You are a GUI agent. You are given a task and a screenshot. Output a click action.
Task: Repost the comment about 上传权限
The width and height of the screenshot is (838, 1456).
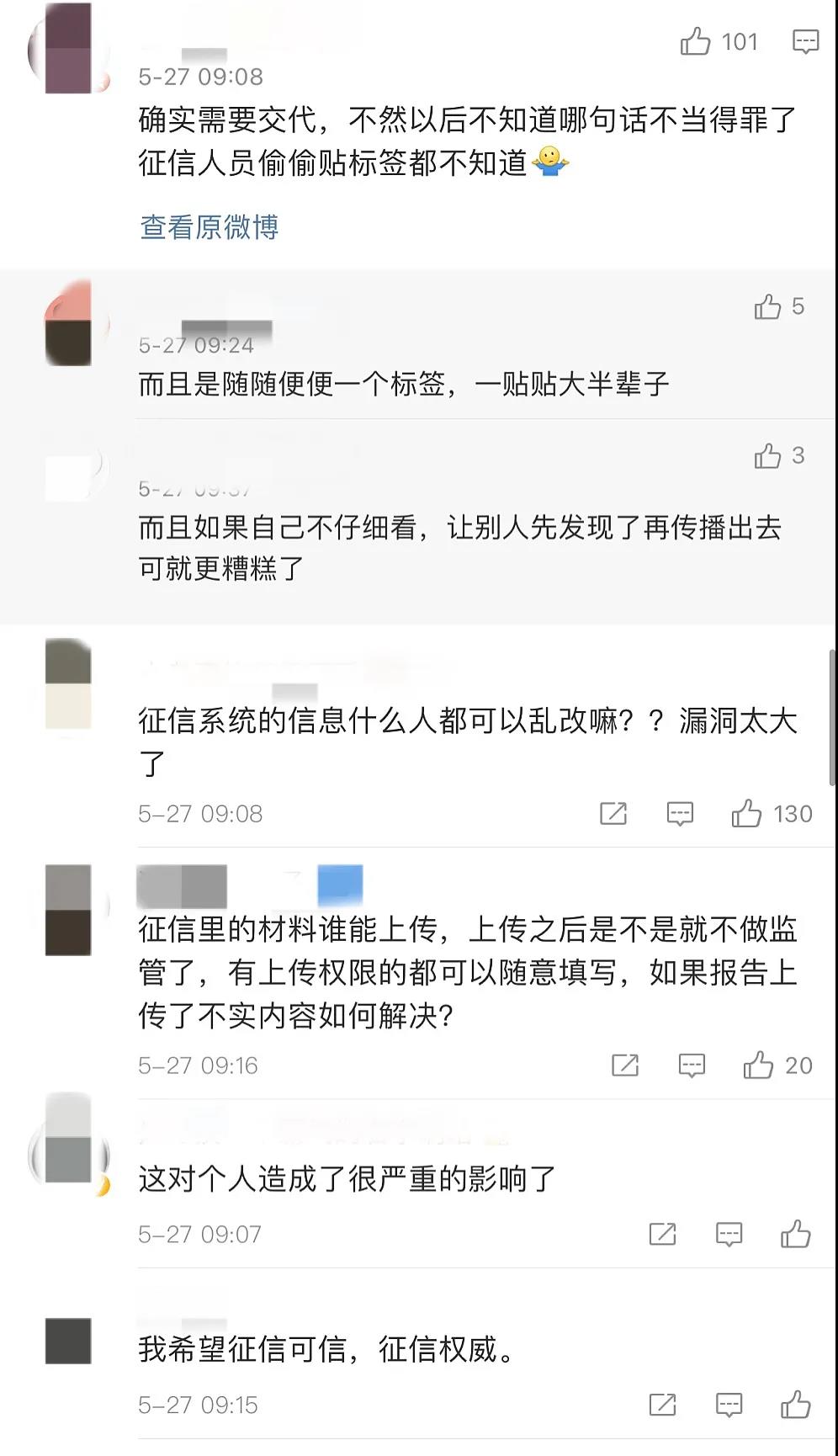pyautogui.click(x=625, y=1065)
